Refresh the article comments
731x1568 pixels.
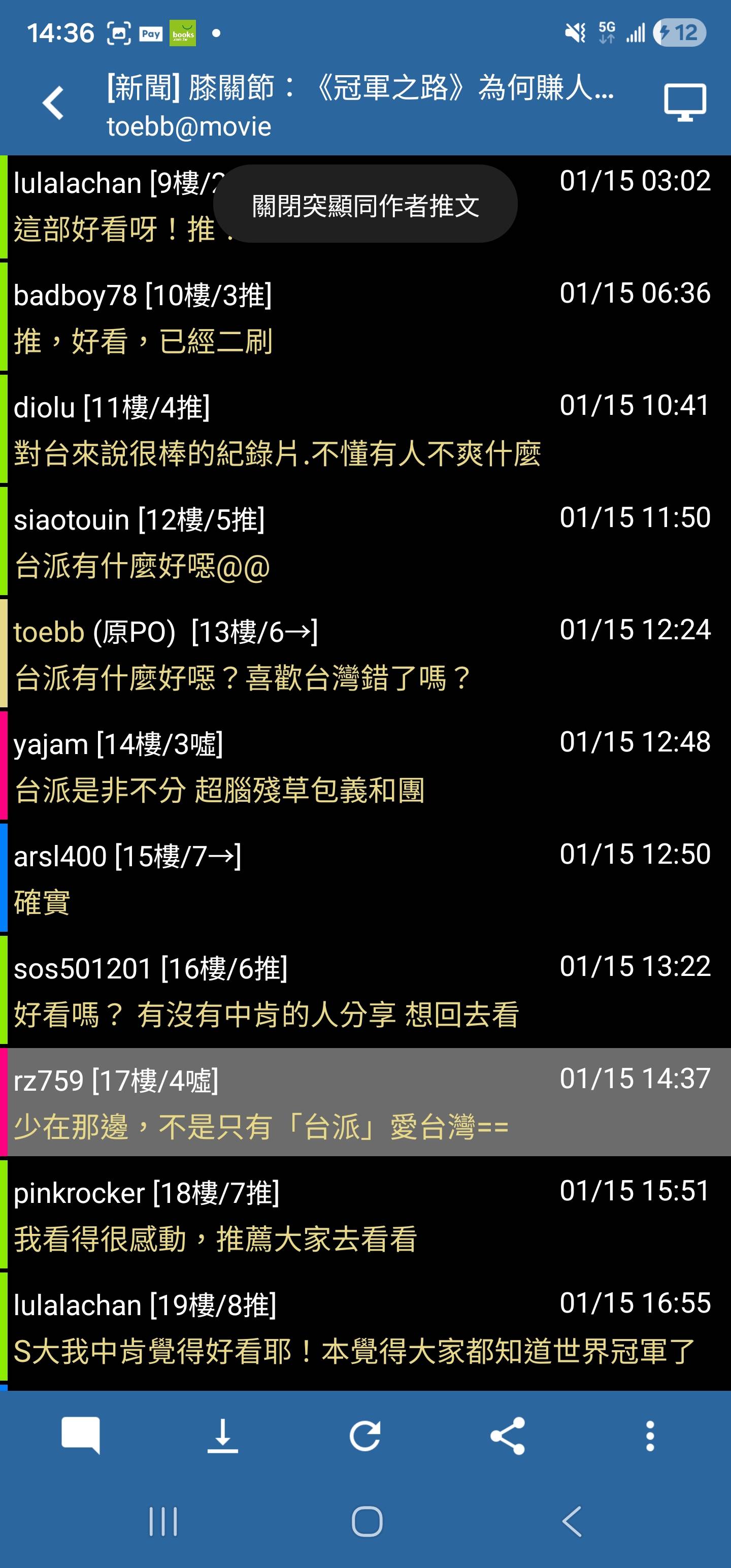point(365,1435)
